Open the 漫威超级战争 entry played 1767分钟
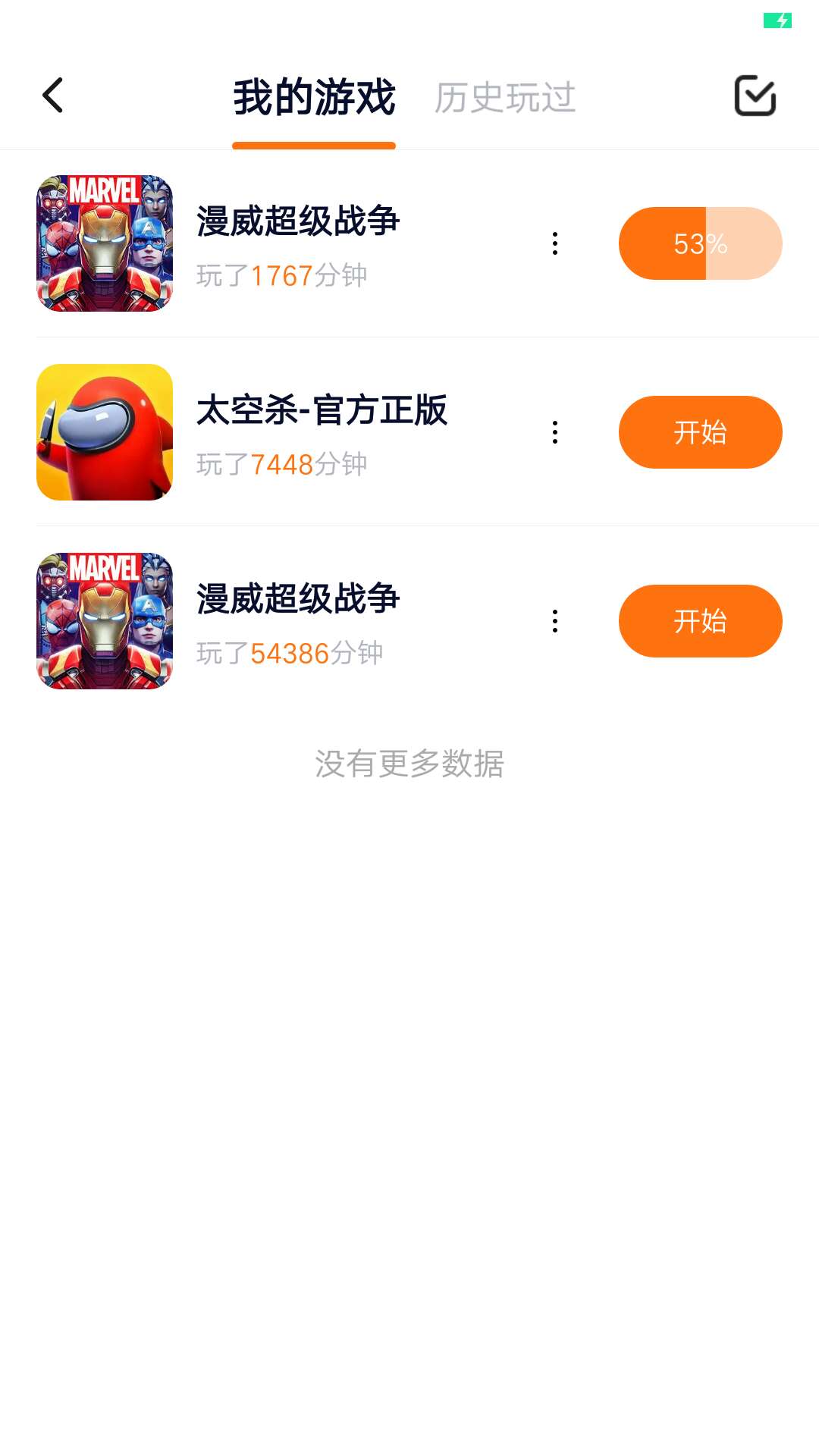The width and height of the screenshot is (819, 1456). tap(297, 222)
